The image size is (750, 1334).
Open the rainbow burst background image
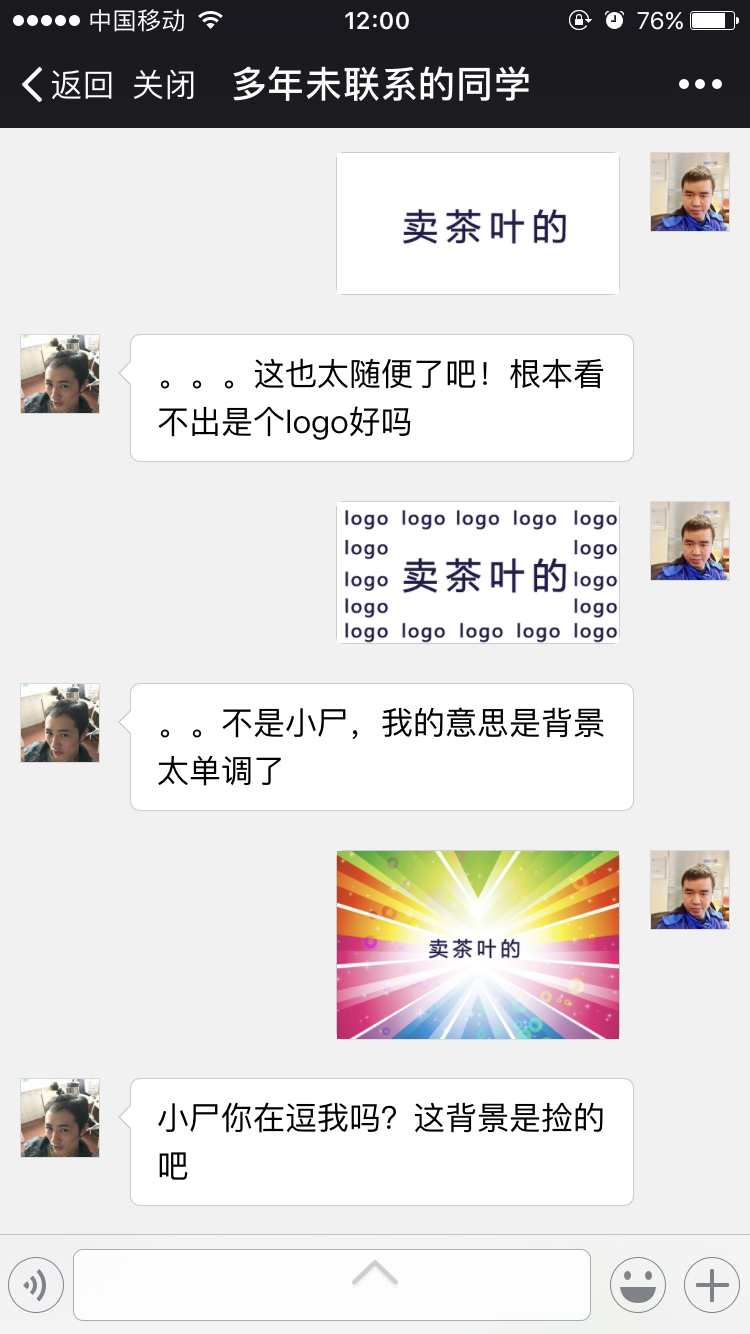pos(478,945)
